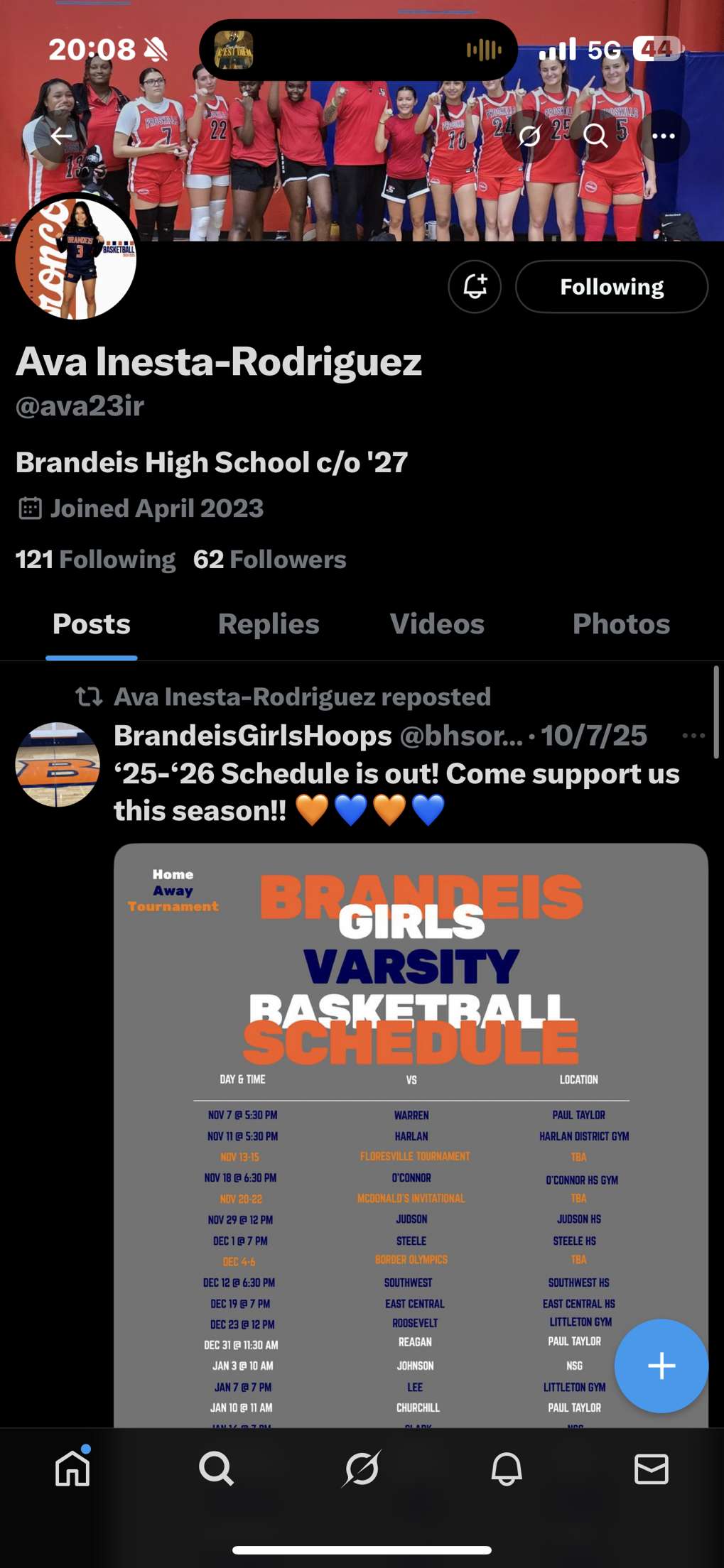
Task: Switch to the Replies tab
Action: [269, 624]
